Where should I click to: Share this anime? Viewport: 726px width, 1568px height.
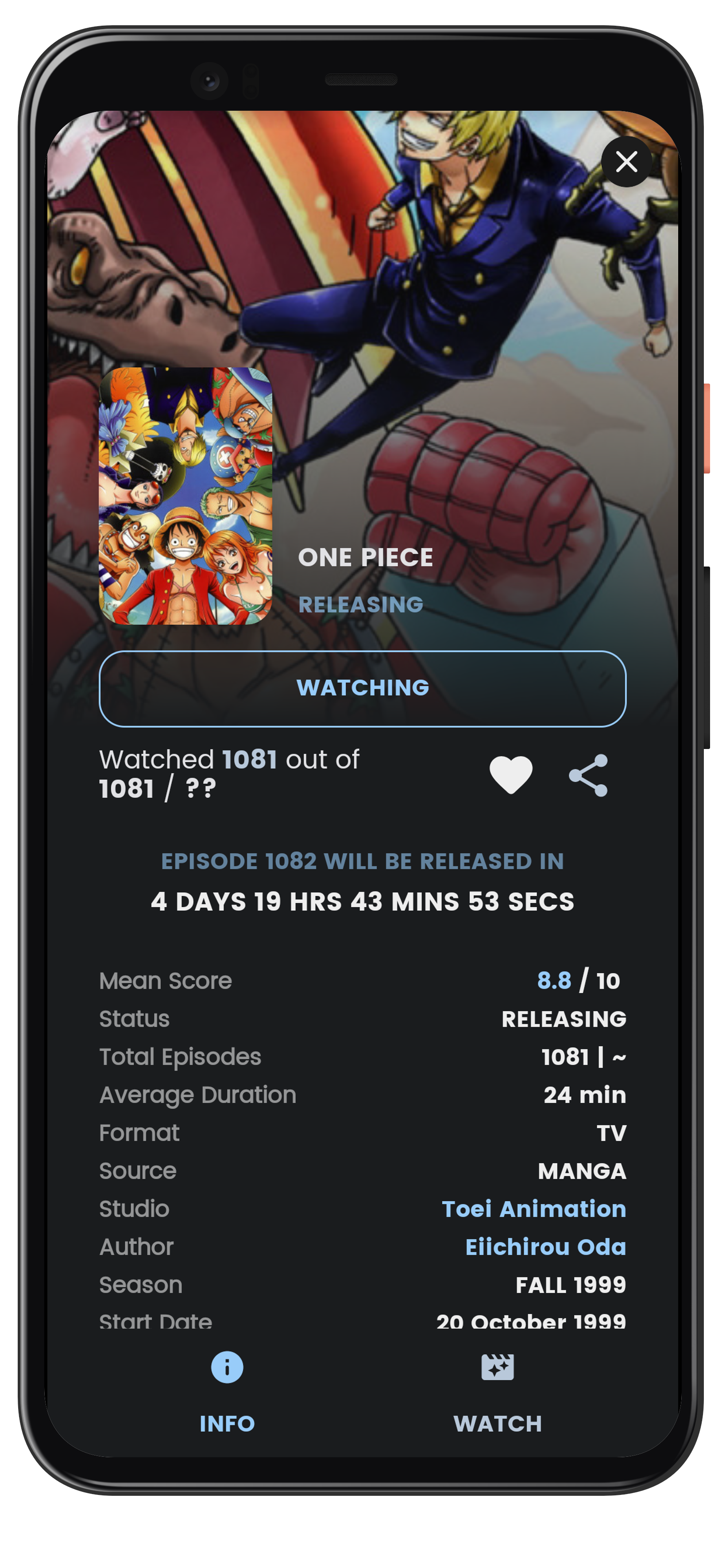click(588, 775)
